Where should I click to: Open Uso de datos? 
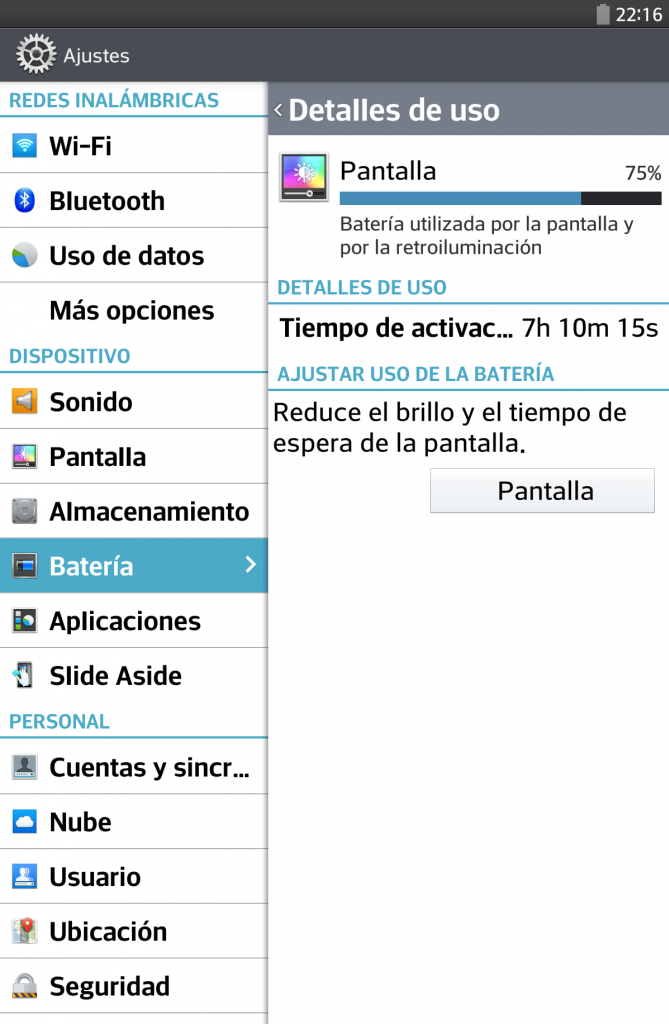pos(133,256)
